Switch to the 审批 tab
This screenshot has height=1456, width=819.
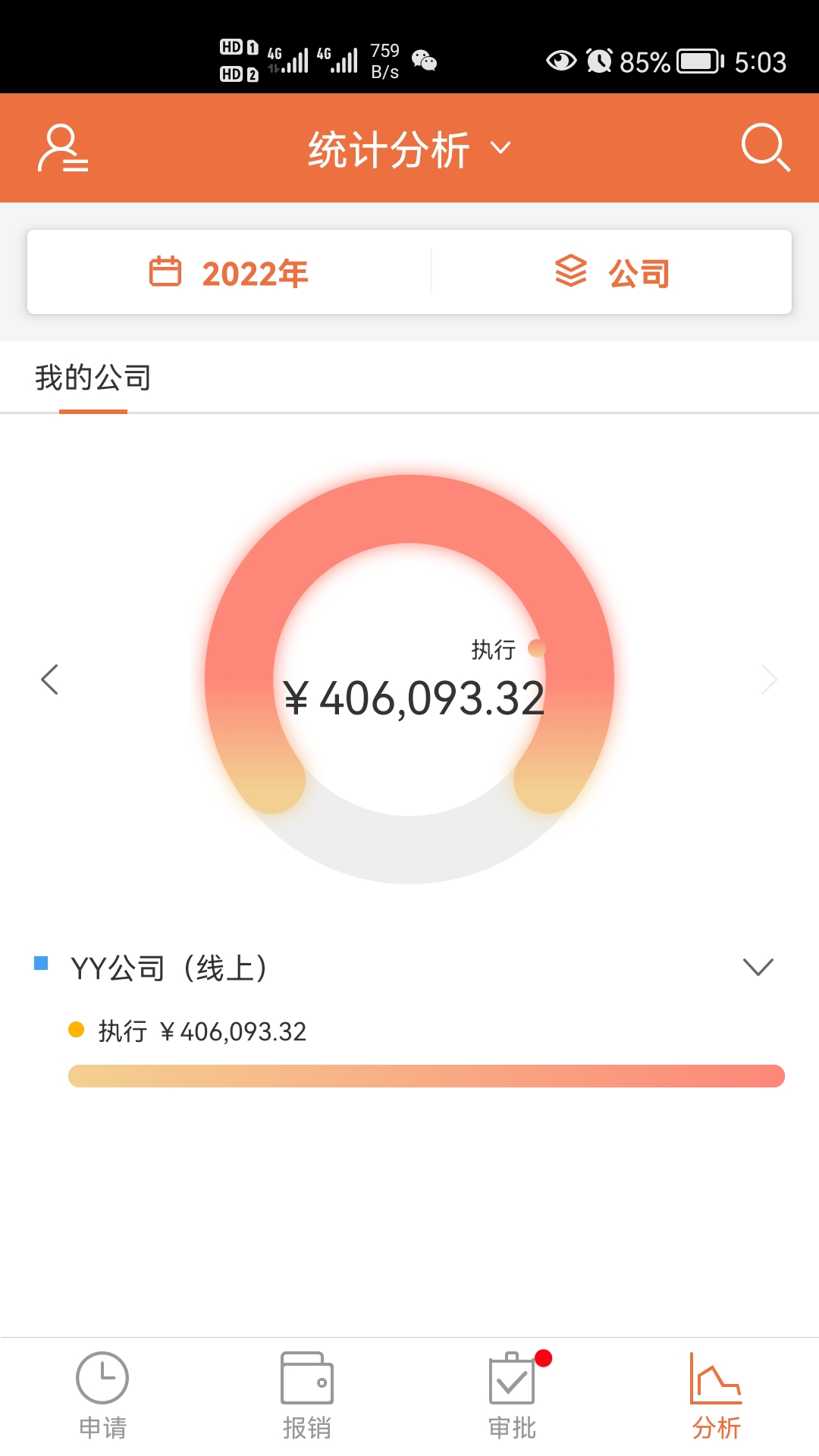(512, 1395)
